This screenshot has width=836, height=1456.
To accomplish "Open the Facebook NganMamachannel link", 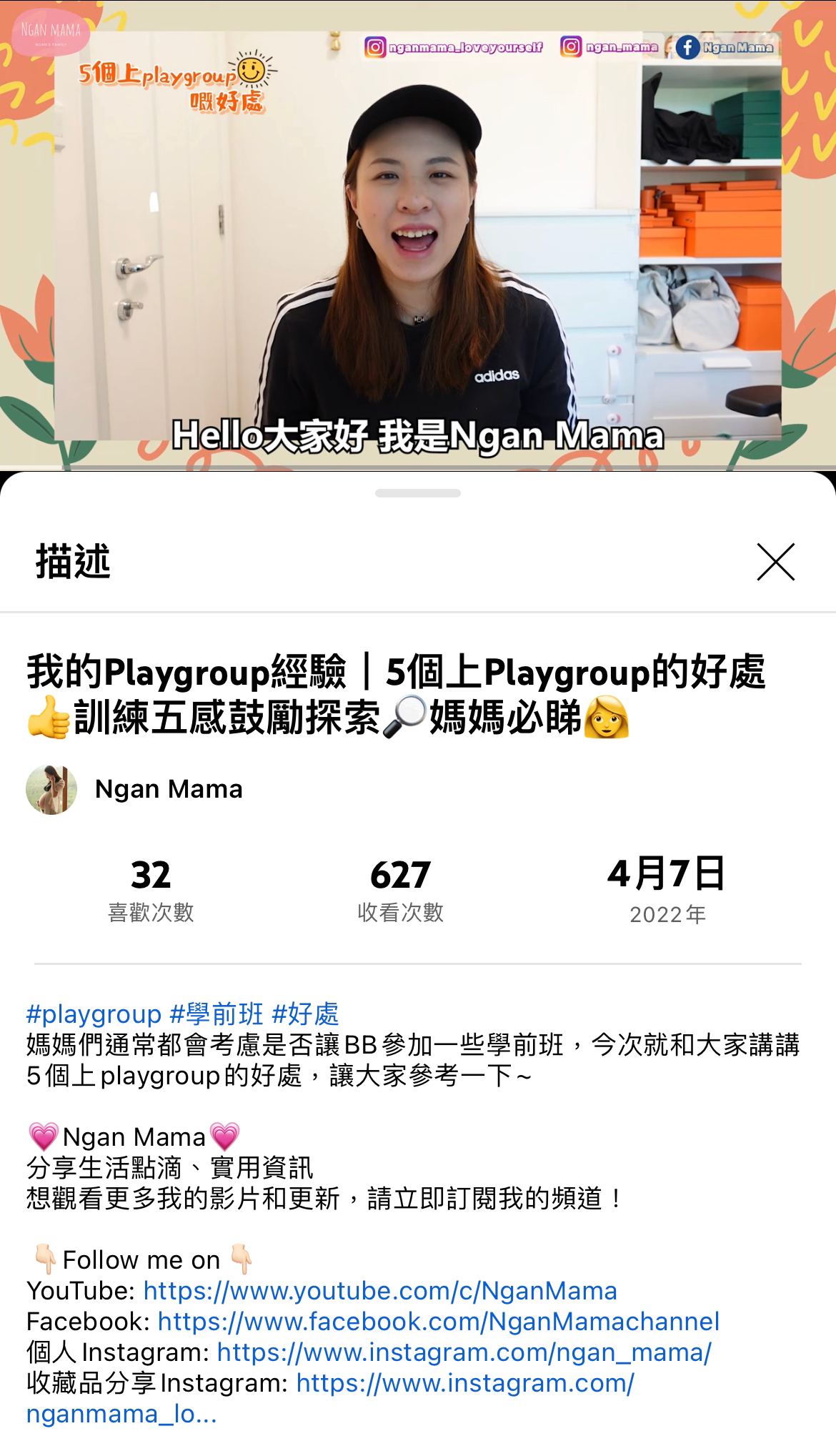I will point(439,1322).
